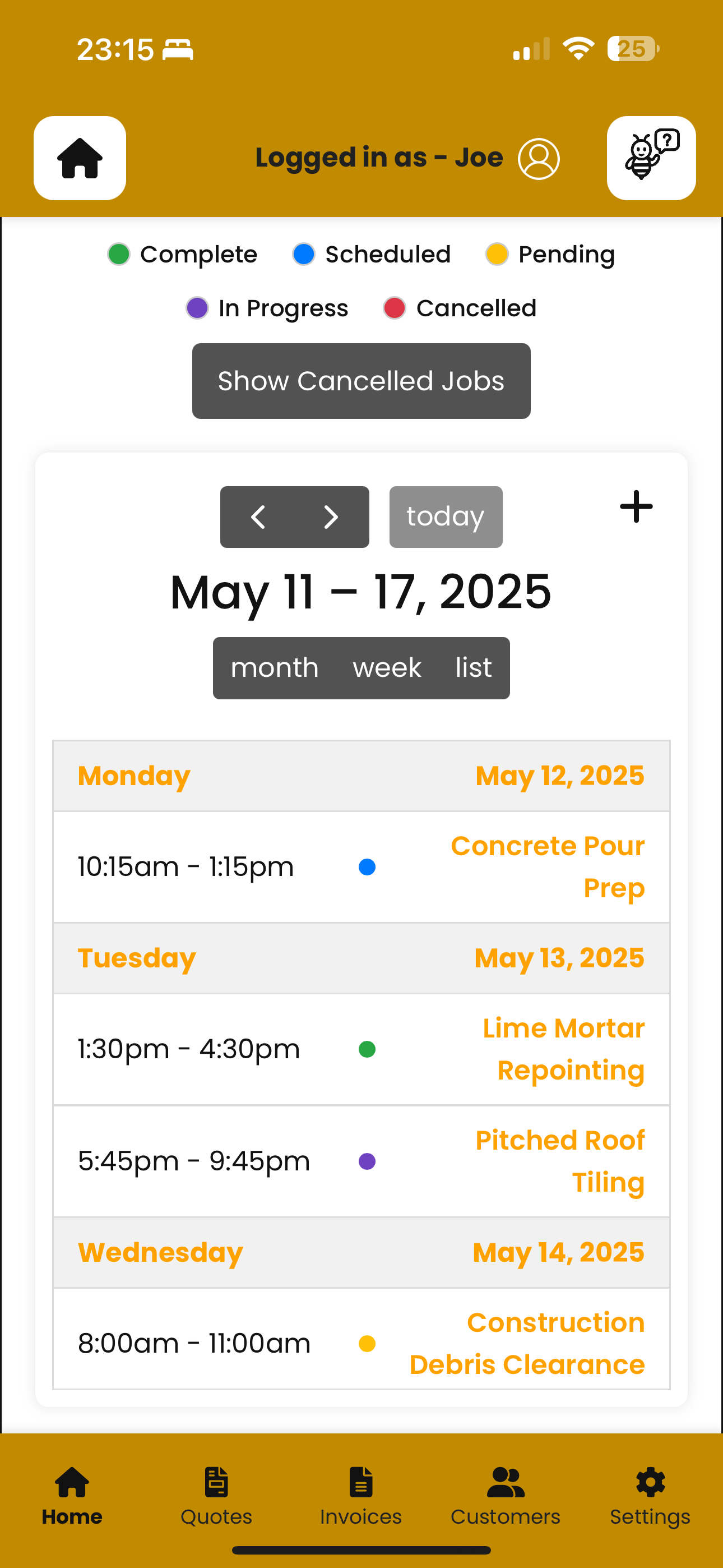Viewport: 723px width, 1568px height.
Task: Click the next week chevron
Action: pyautogui.click(x=331, y=517)
